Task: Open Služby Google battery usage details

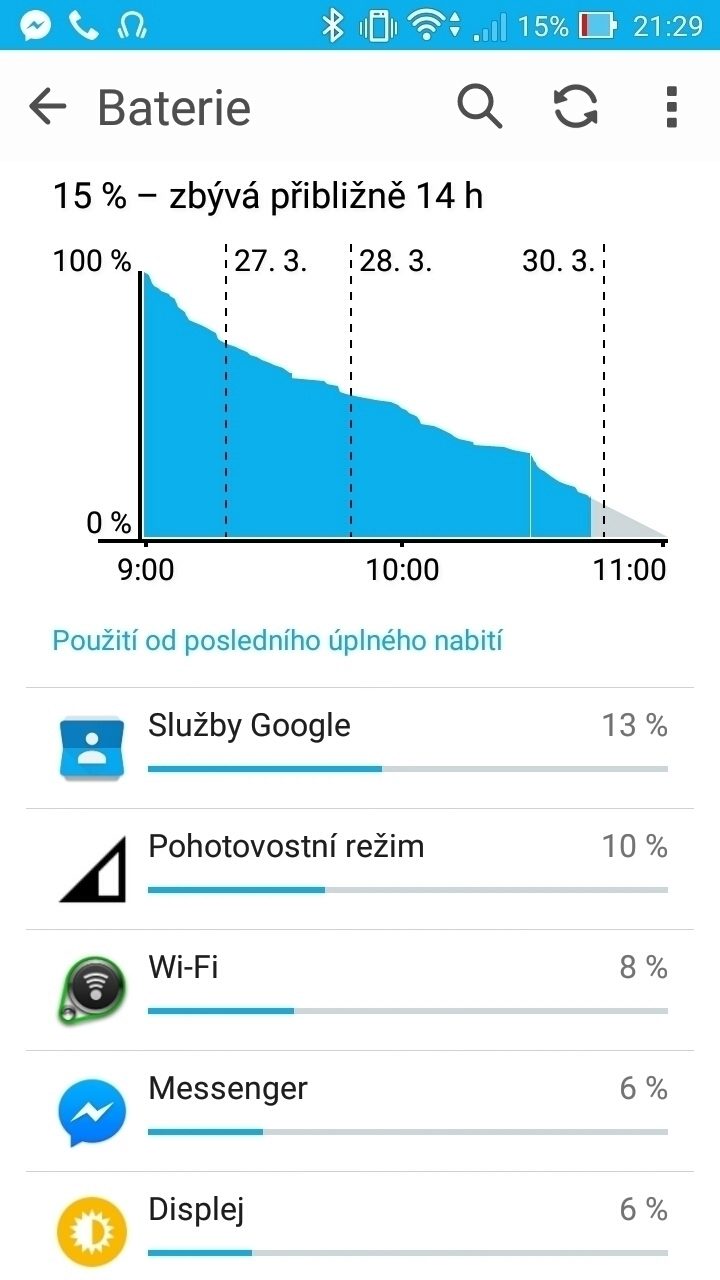Action: pyautogui.click(x=360, y=748)
